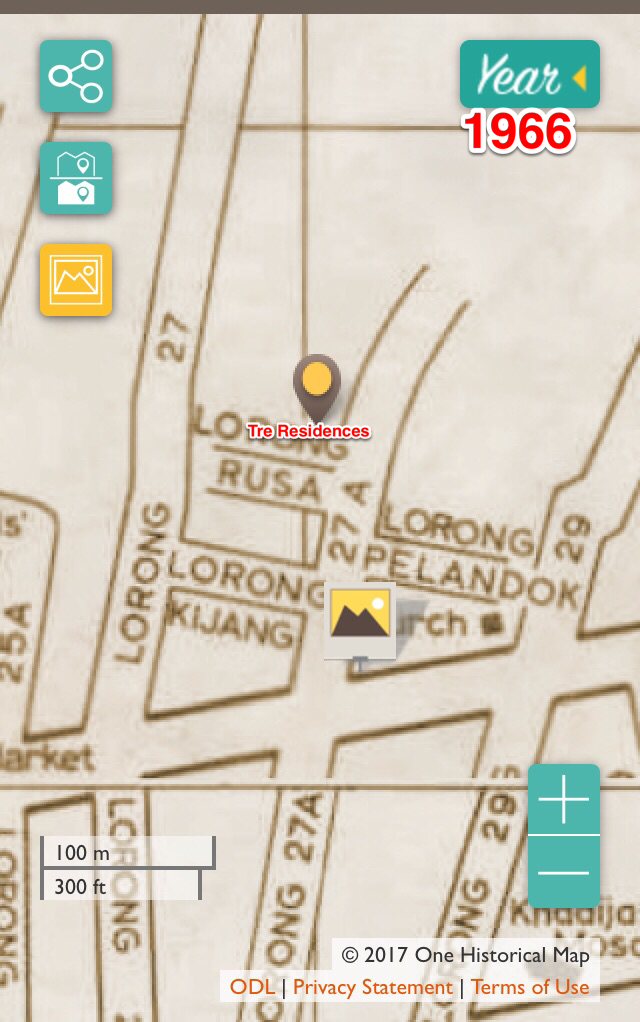The image size is (640, 1022).
Task: Zoom out of the map
Action: click(x=564, y=872)
